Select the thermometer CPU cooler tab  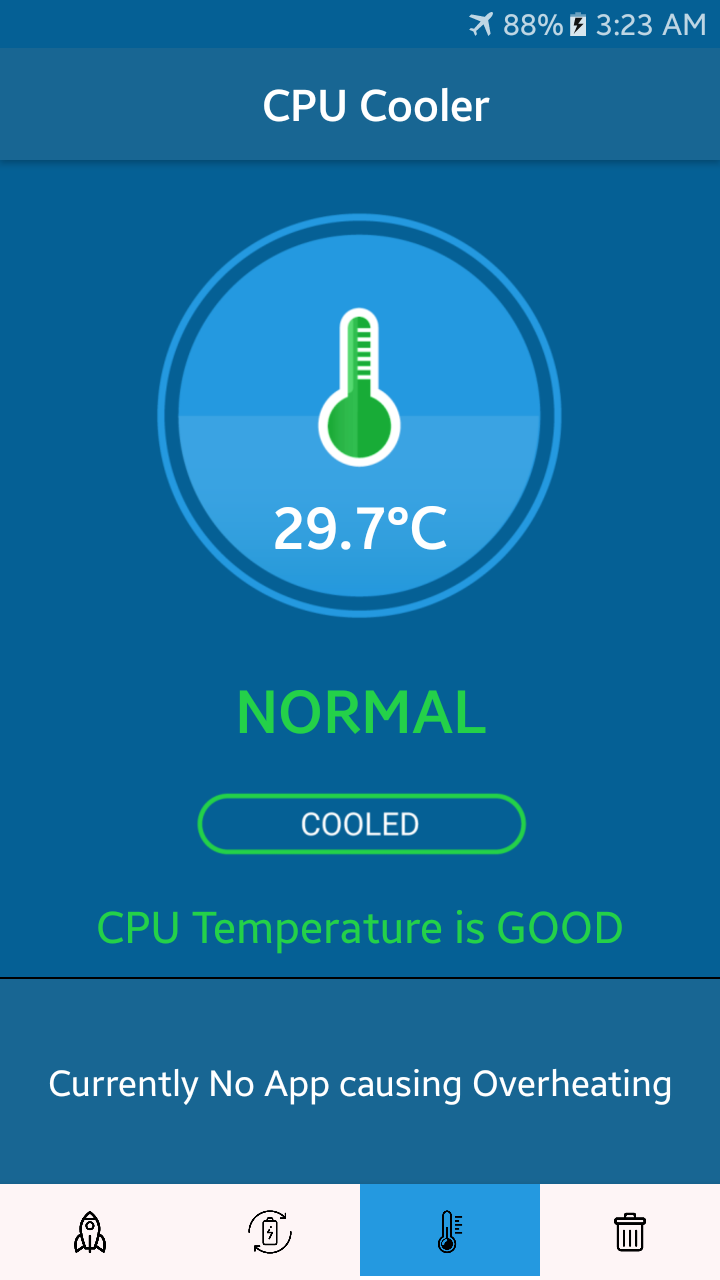click(450, 1232)
